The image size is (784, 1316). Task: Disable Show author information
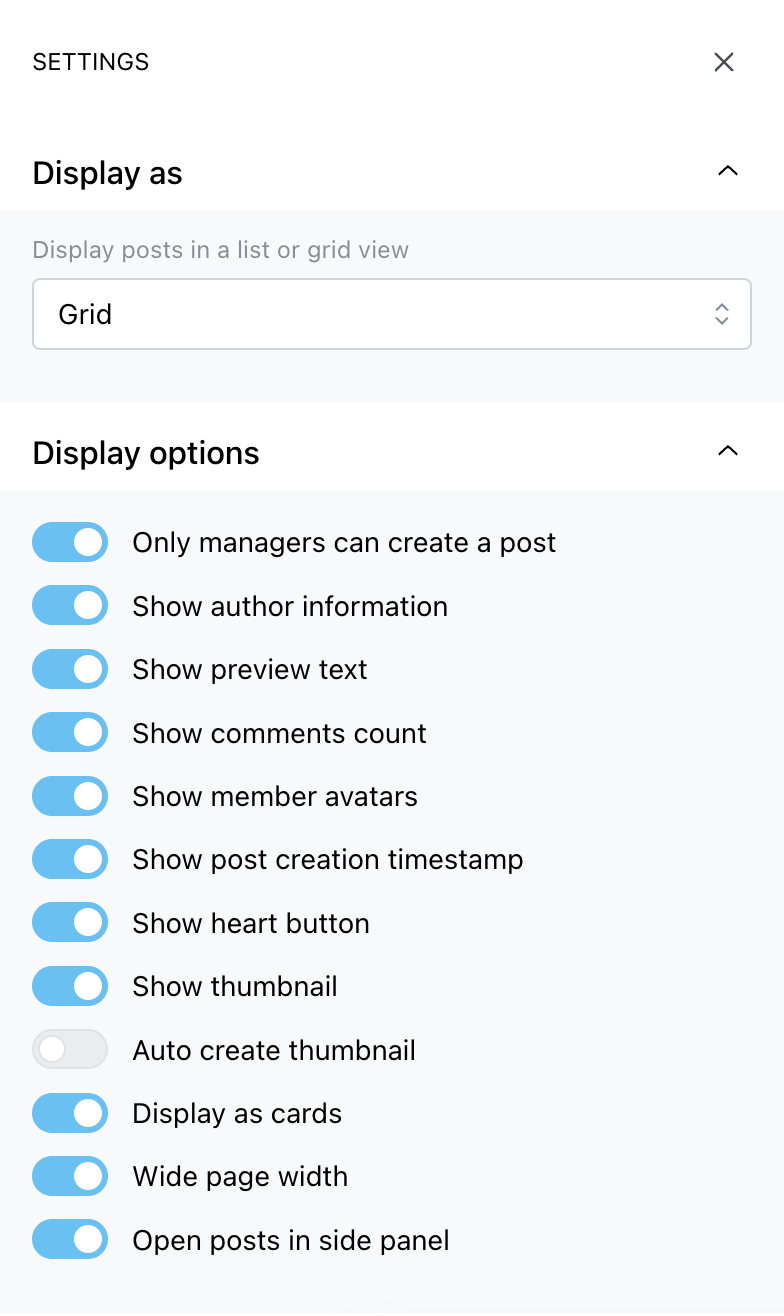70,606
